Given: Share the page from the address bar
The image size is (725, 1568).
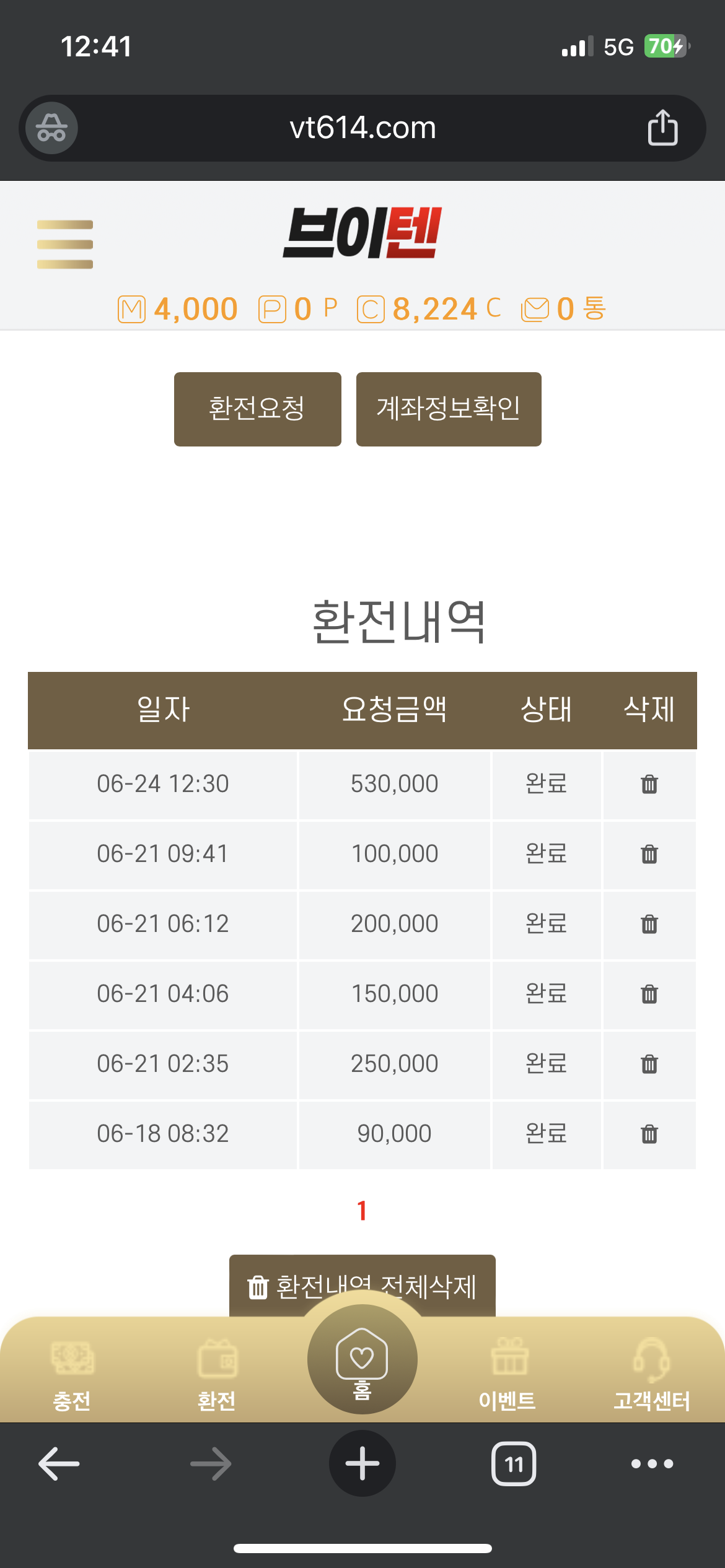Looking at the screenshot, I should tap(662, 128).
